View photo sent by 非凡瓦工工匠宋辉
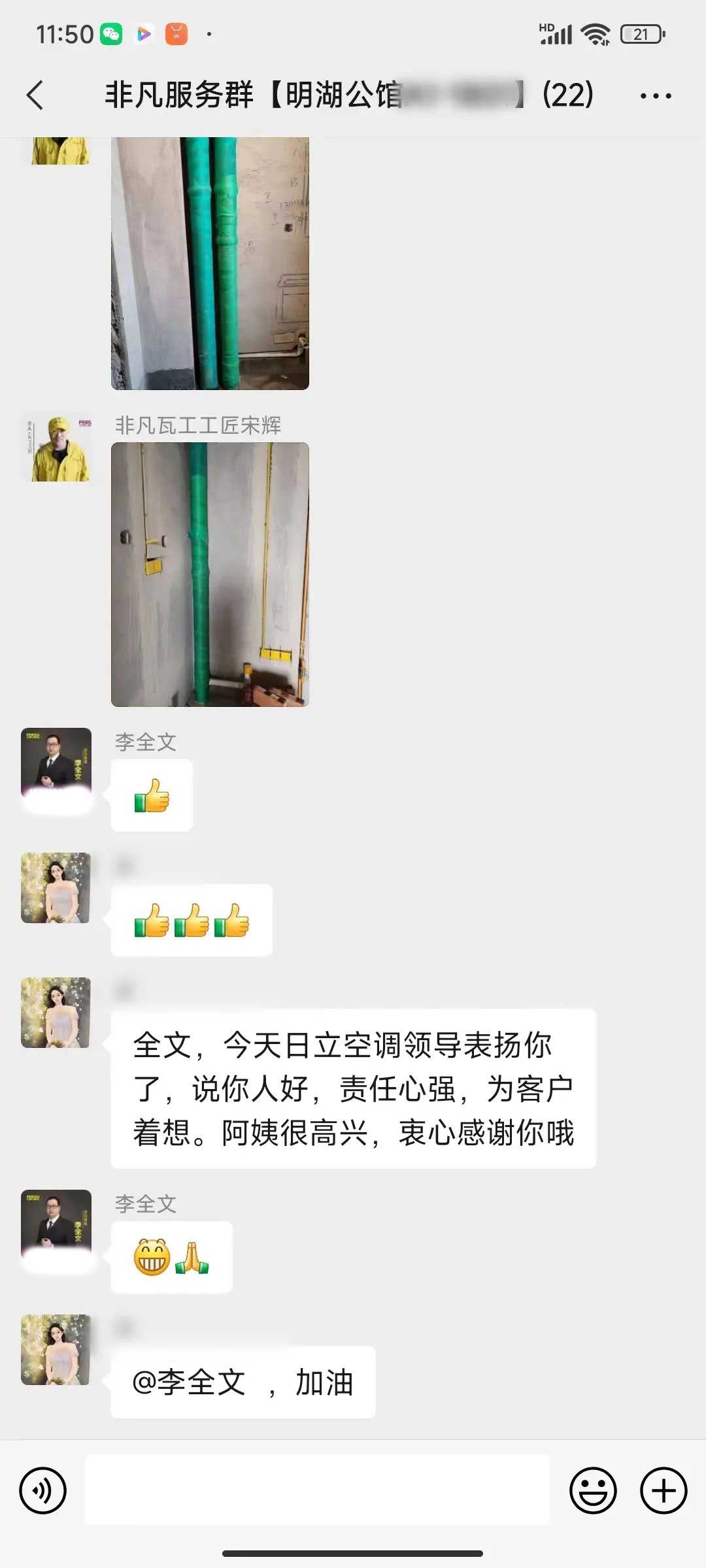The height and width of the screenshot is (1568, 706). [210, 574]
